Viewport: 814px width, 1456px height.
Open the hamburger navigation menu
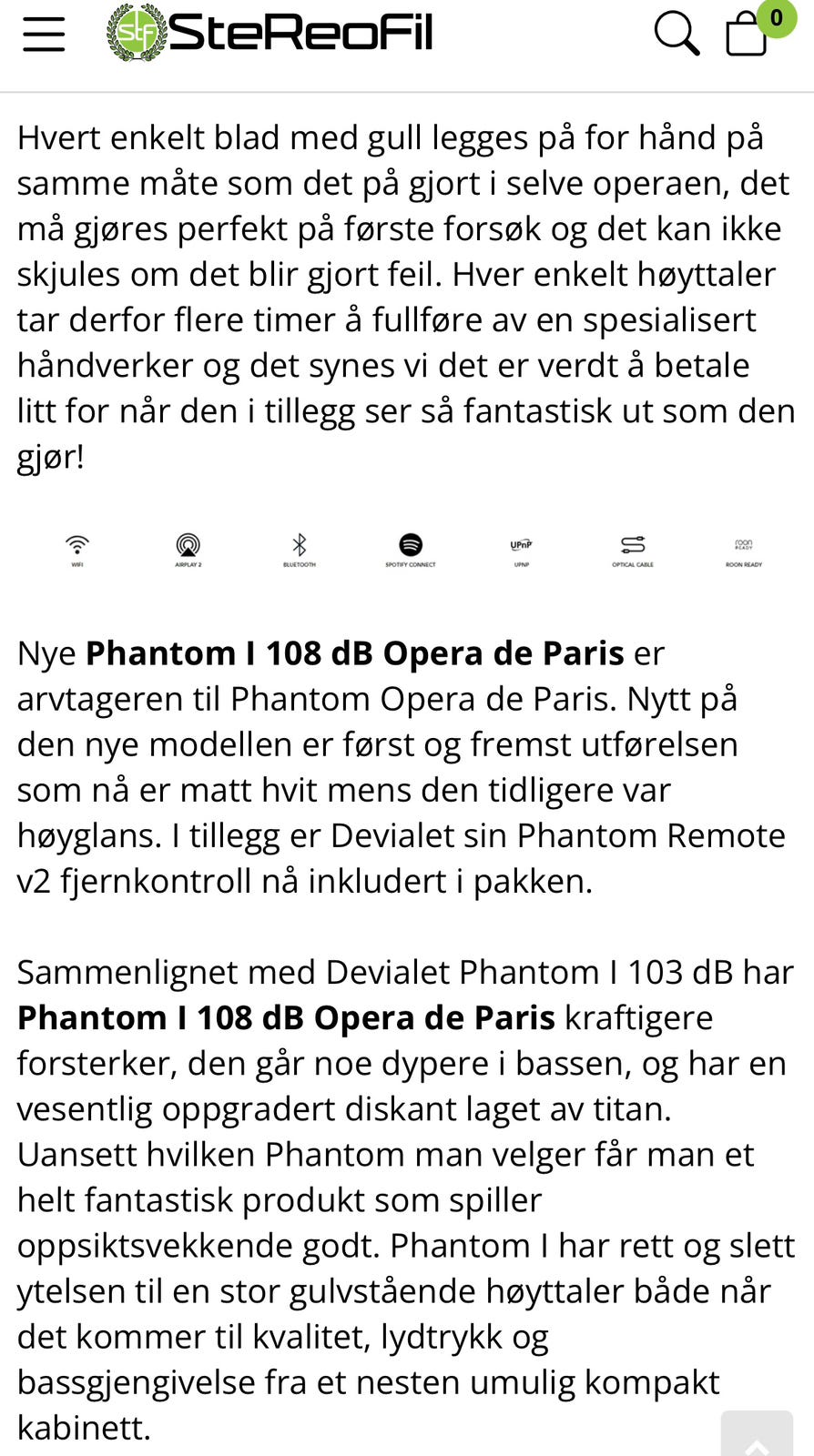tap(43, 34)
